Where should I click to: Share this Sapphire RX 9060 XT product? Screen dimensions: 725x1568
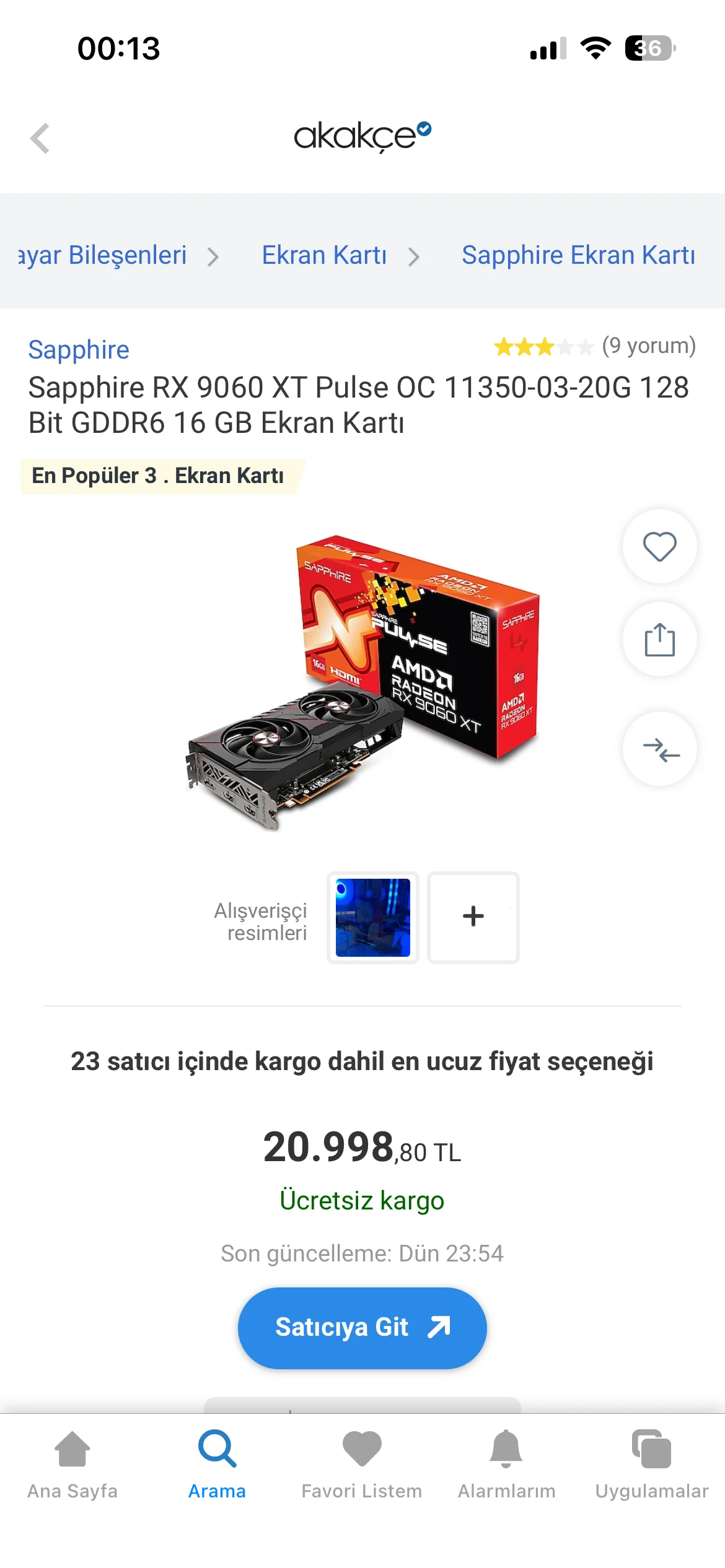(659, 639)
